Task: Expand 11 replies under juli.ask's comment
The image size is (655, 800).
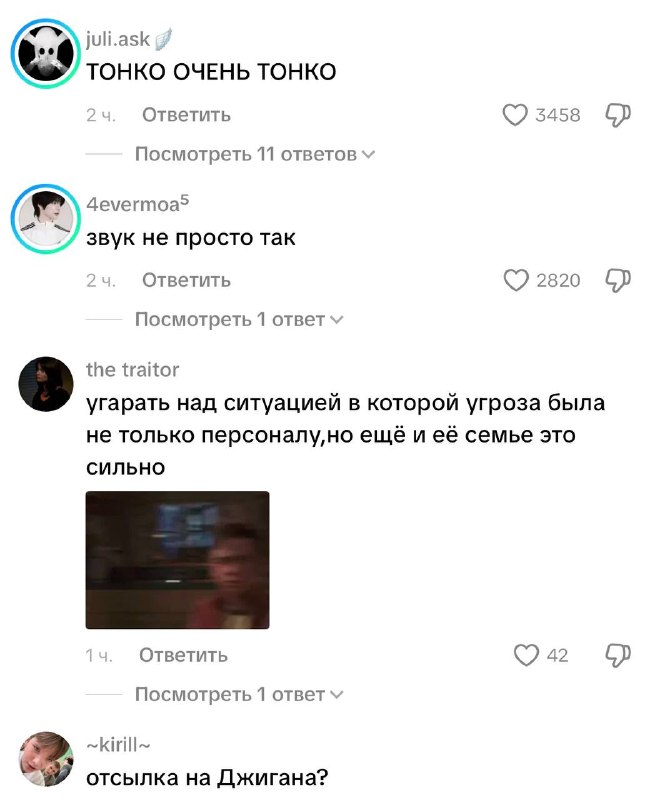Action: pos(255,154)
